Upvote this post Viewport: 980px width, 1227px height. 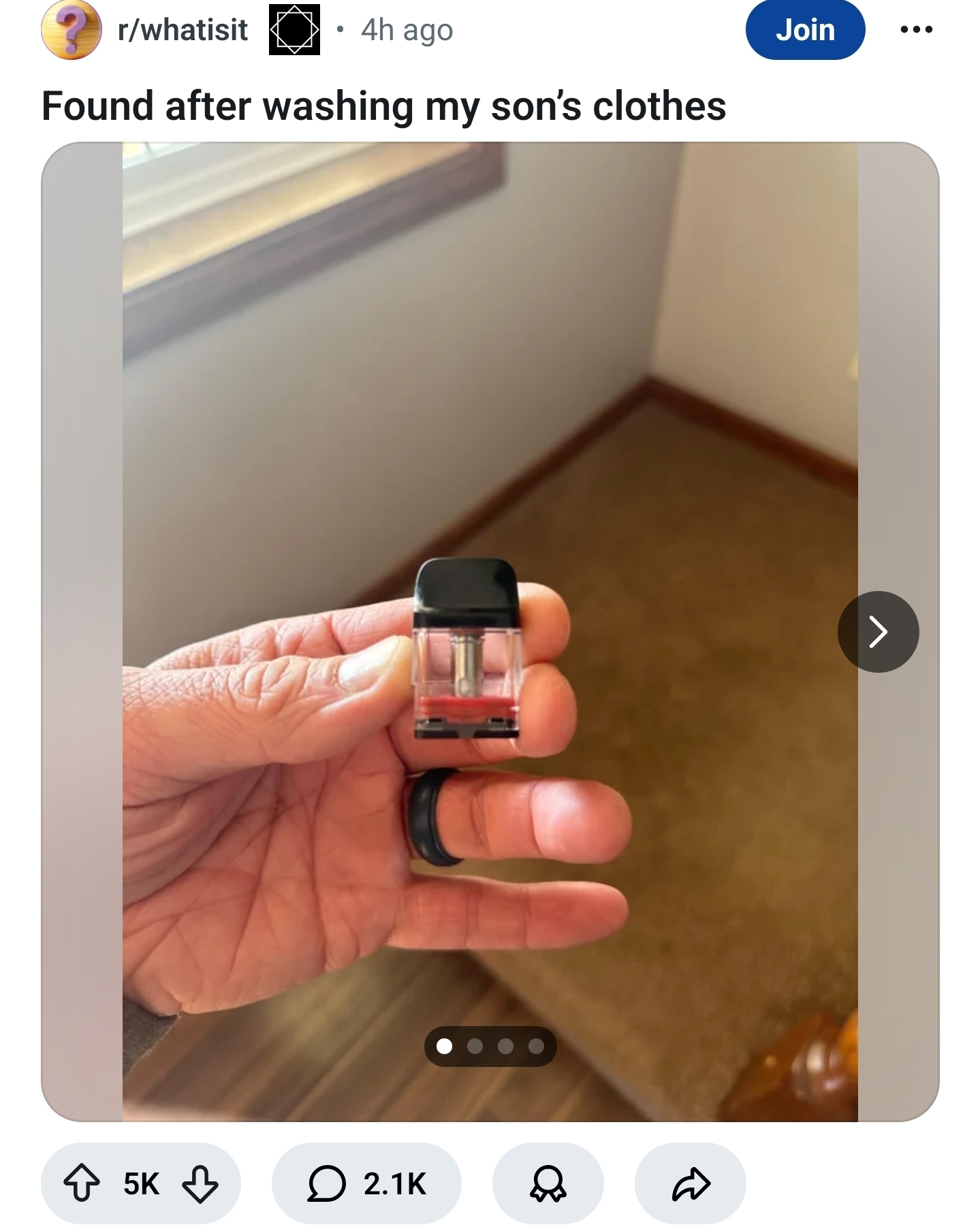[x=81, y=1183]
